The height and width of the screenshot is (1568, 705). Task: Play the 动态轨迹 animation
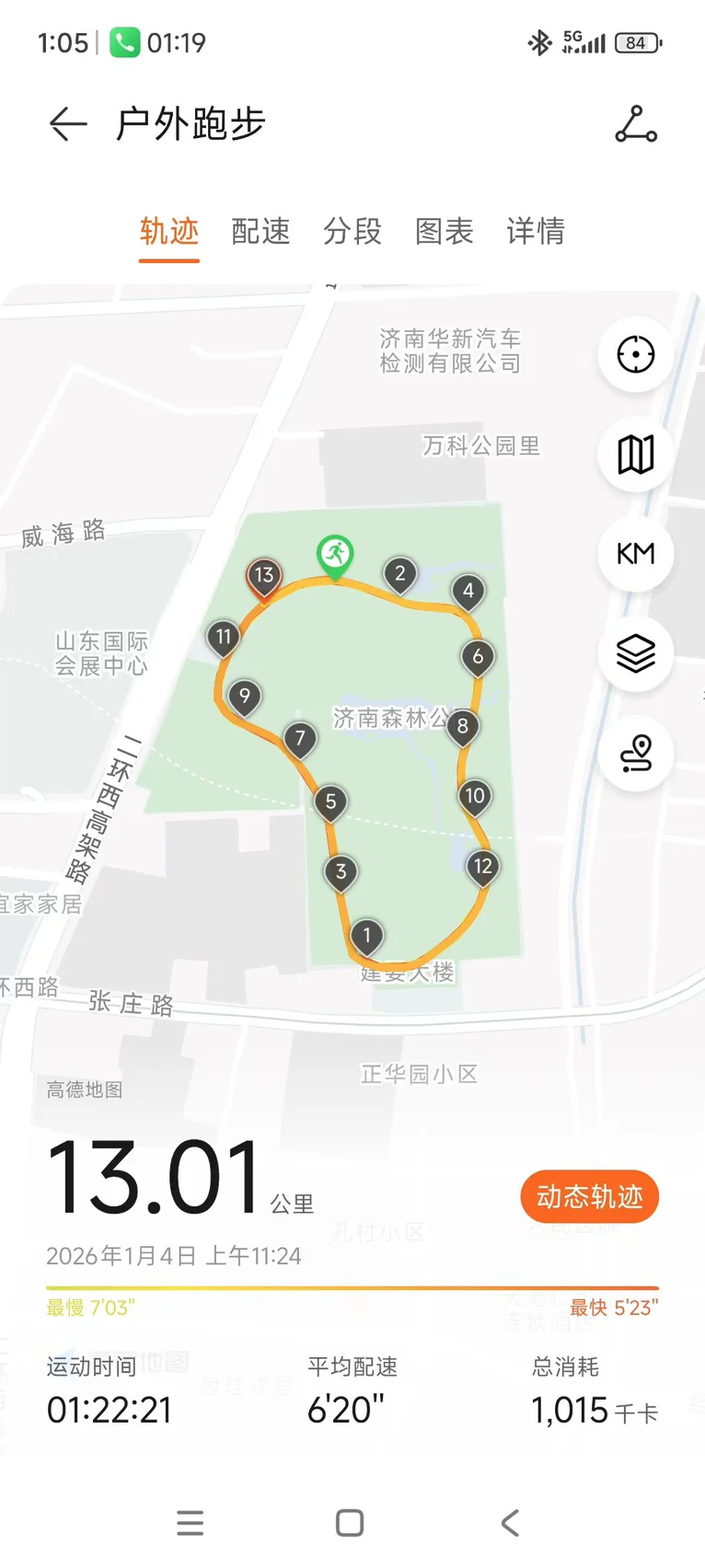[590, 1196]
